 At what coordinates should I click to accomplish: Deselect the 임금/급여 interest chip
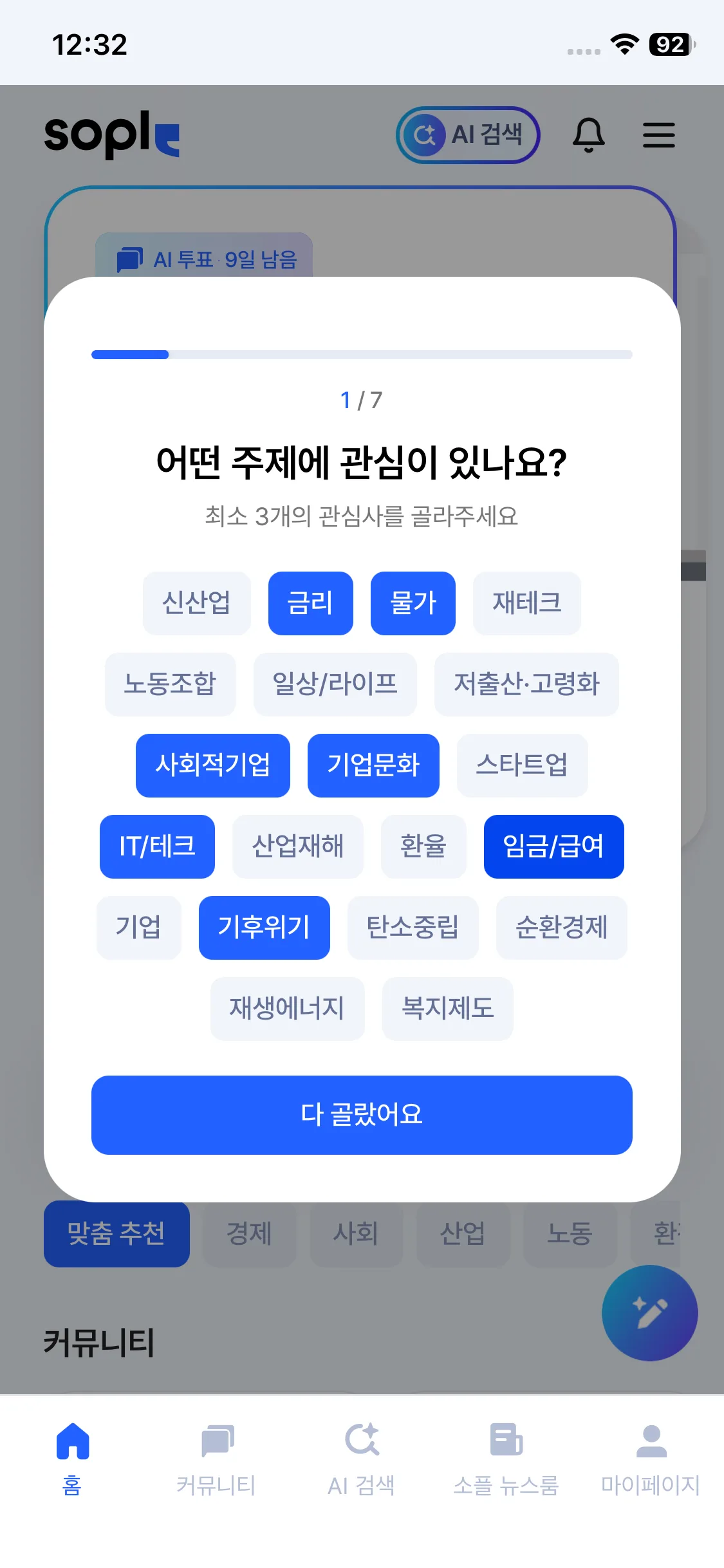tap(553, 846)
